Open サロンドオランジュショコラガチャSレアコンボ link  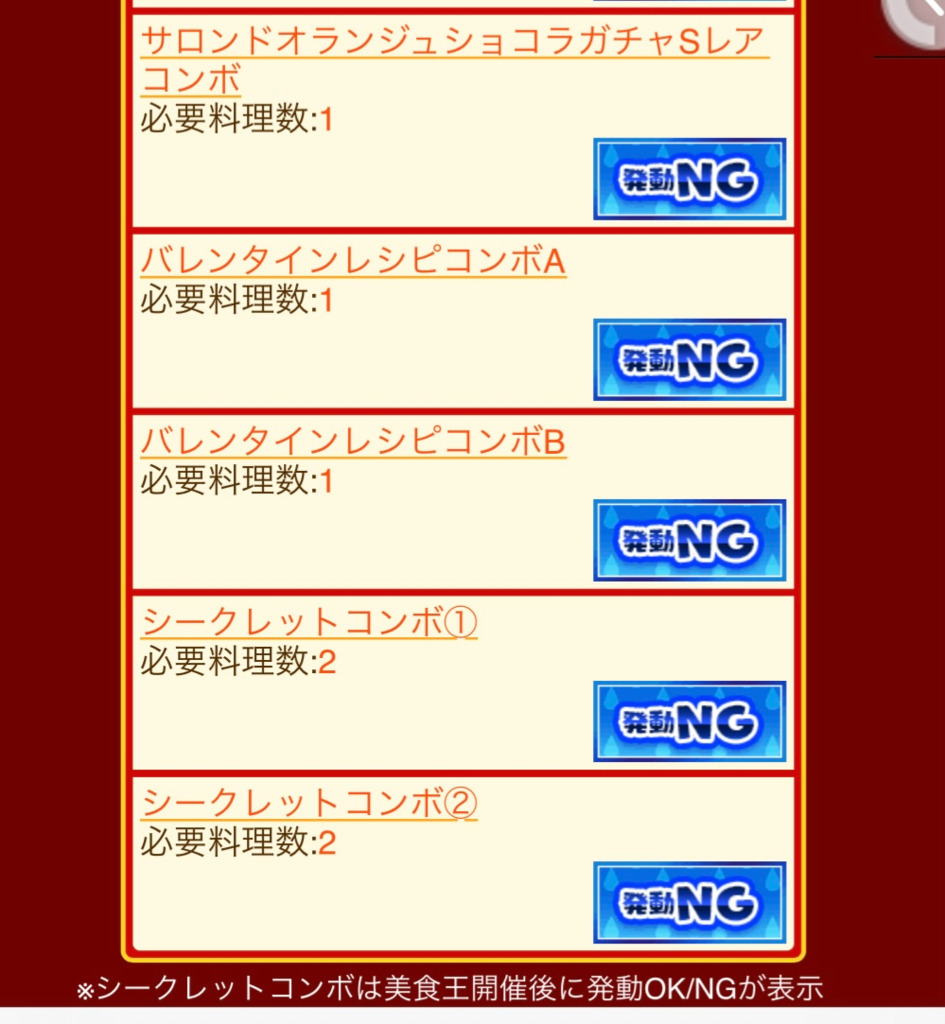[x=455, y=42]
